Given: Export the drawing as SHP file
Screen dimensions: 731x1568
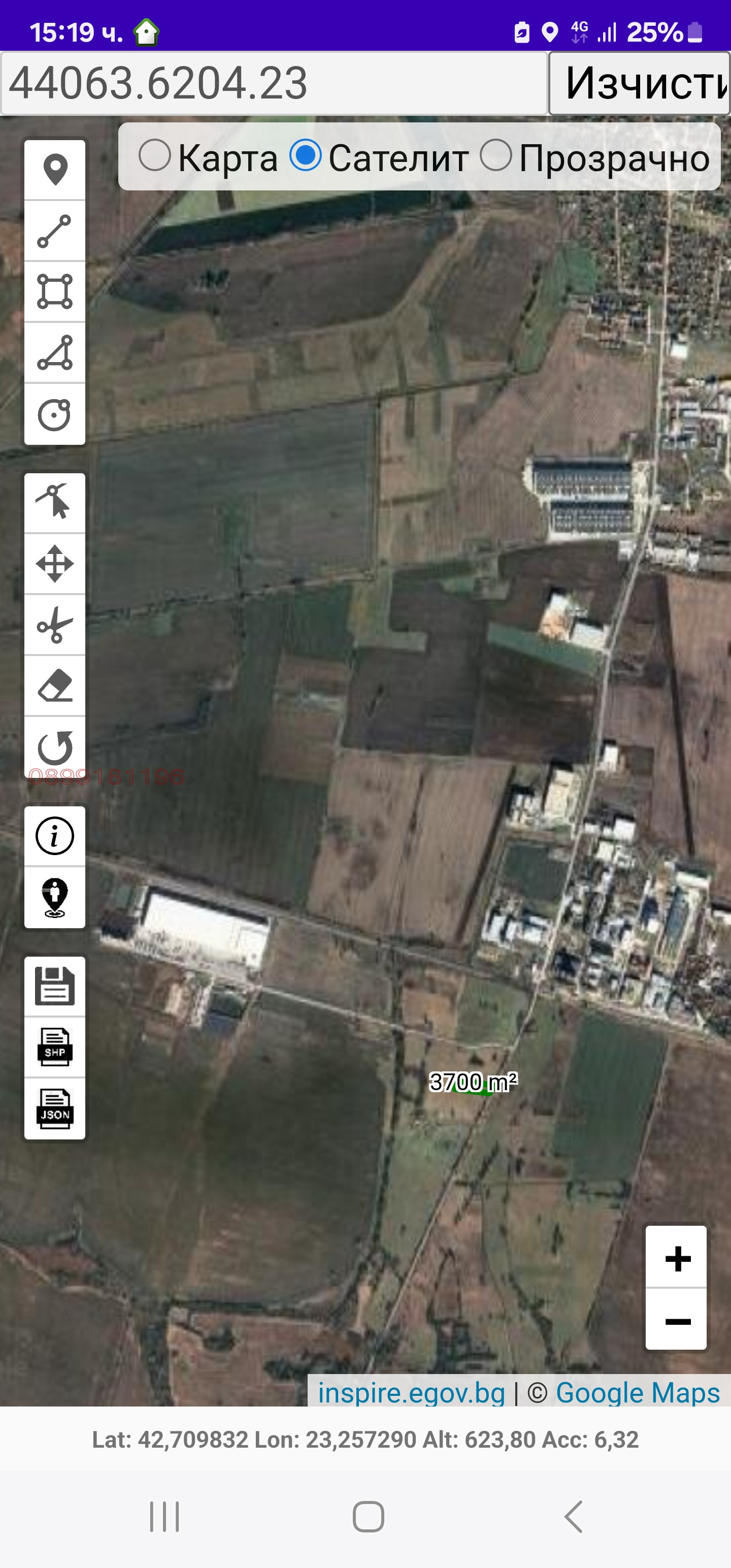Looking at the screenshot, I should click(55, 1047).
